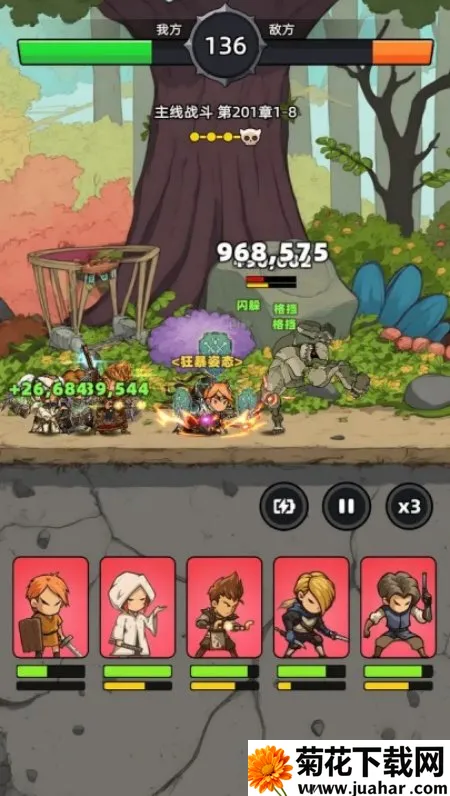Image resolution: width=450 pixels, height=796 pixels.
Task: Pause the battle
Action: [346, 506]
